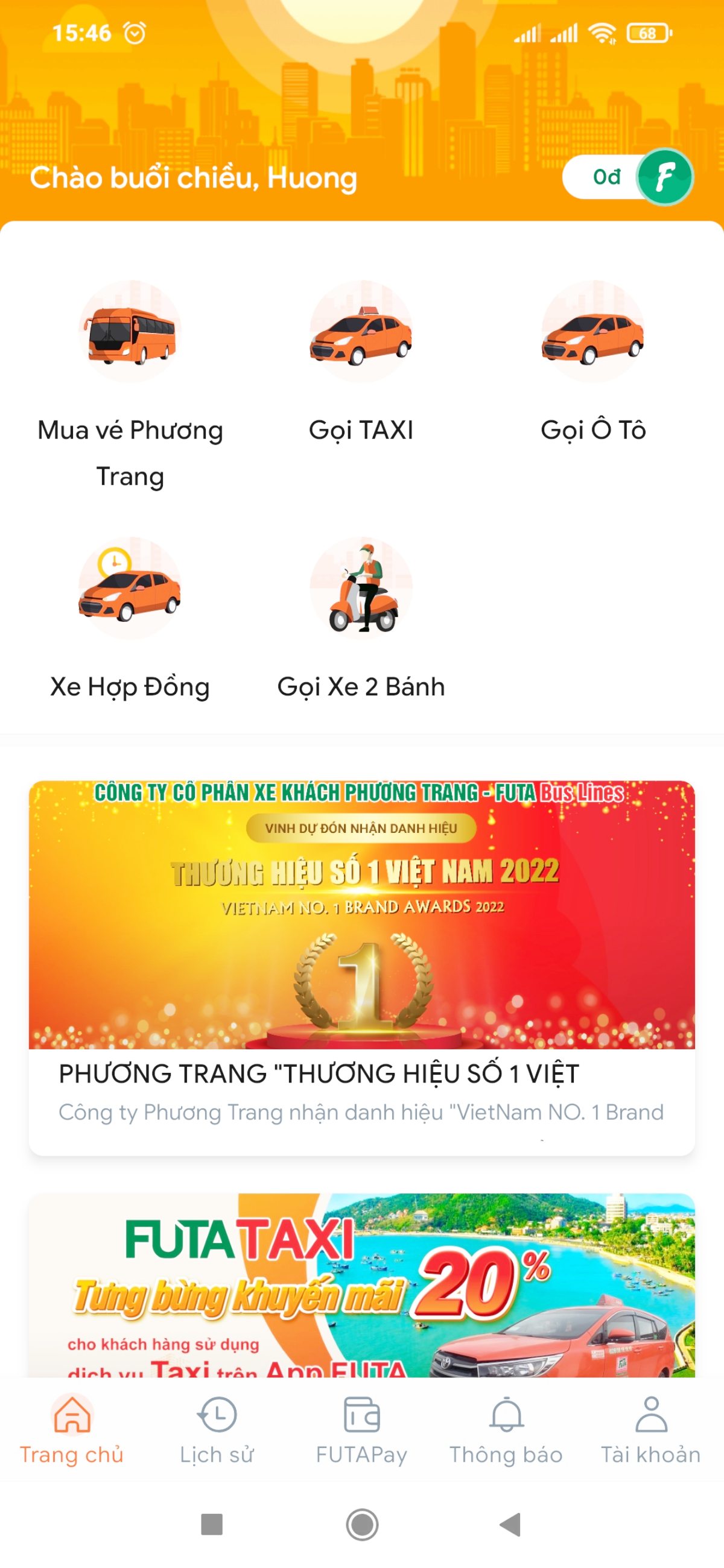Open Mua vé Phương Trang bus tickets
Screen dimensions: 724x1568
click(130, 384)
